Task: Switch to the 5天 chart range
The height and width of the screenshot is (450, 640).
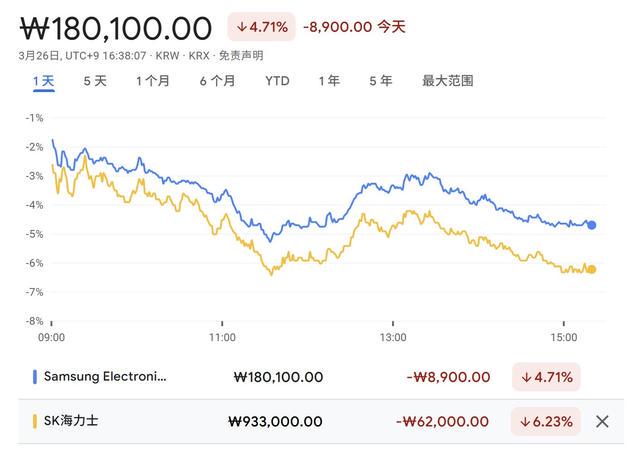Action: tap(94, 81)
